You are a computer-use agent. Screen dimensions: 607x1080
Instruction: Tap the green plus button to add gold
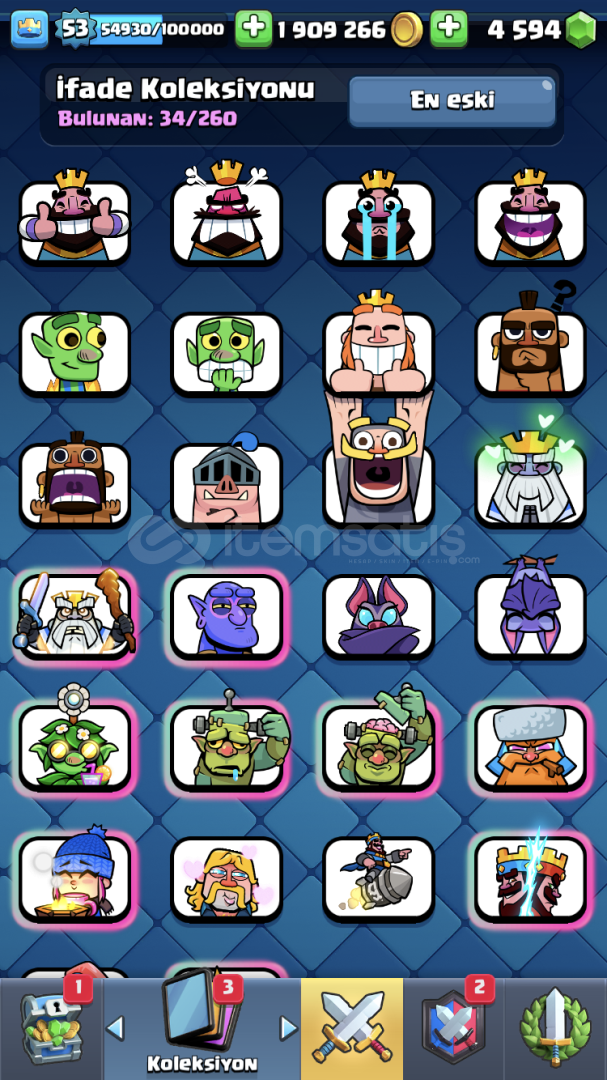click(x=253, y=29)
